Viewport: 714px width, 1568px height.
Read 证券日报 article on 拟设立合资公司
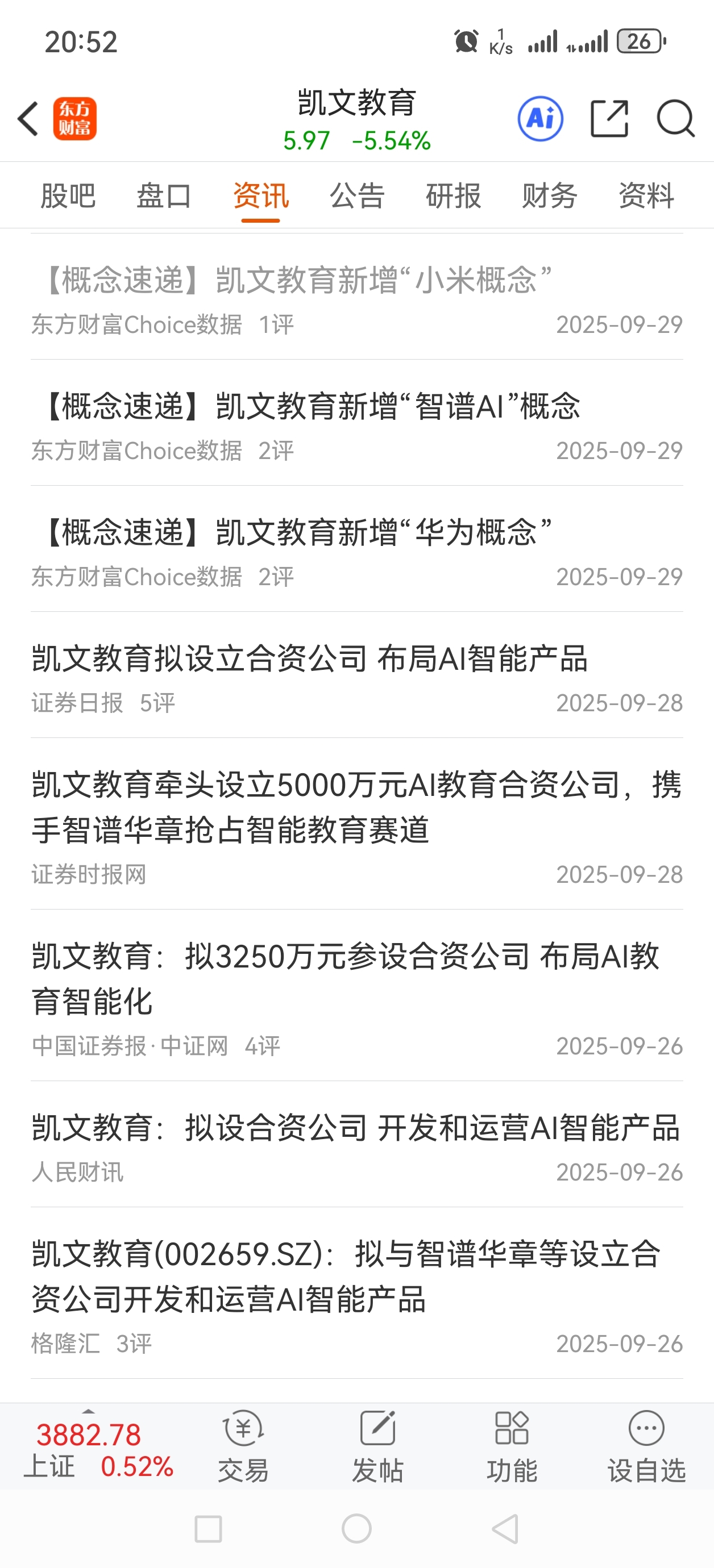(357, 675)
